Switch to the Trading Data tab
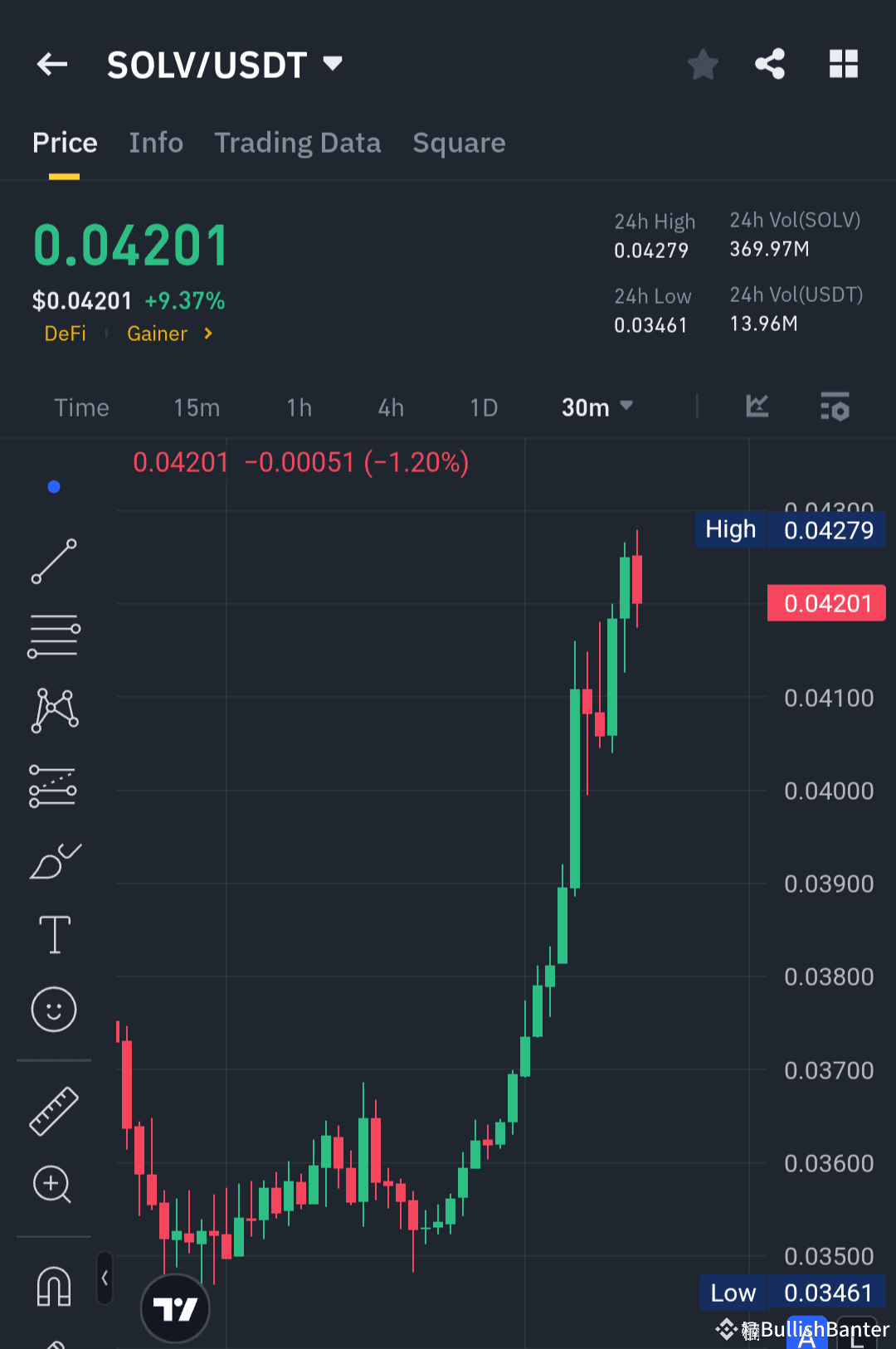This screenshot has height=1349, width=896. pyautogui.click(x=298, y=143)
